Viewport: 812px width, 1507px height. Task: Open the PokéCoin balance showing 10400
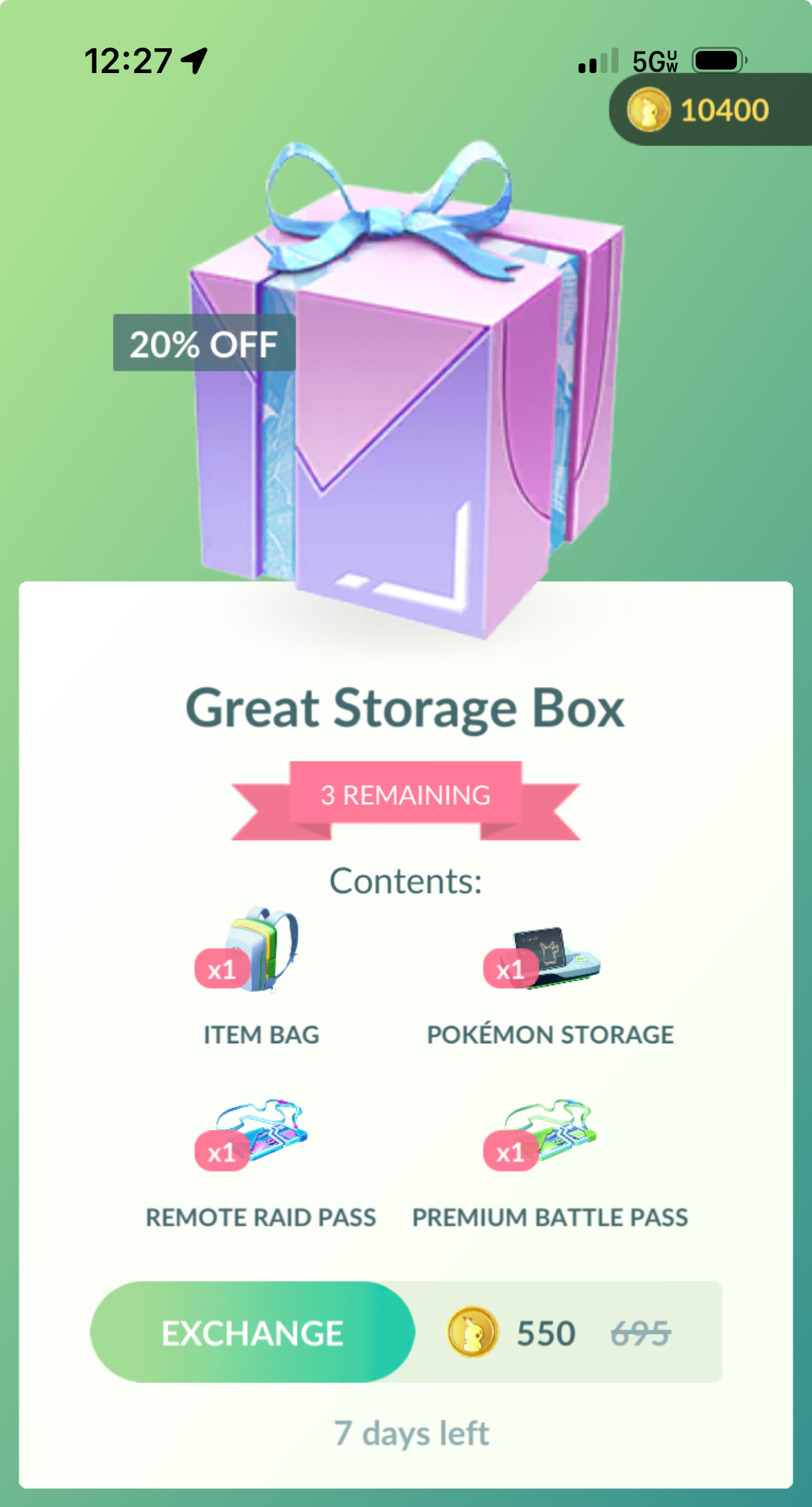[x=709, y=110]
